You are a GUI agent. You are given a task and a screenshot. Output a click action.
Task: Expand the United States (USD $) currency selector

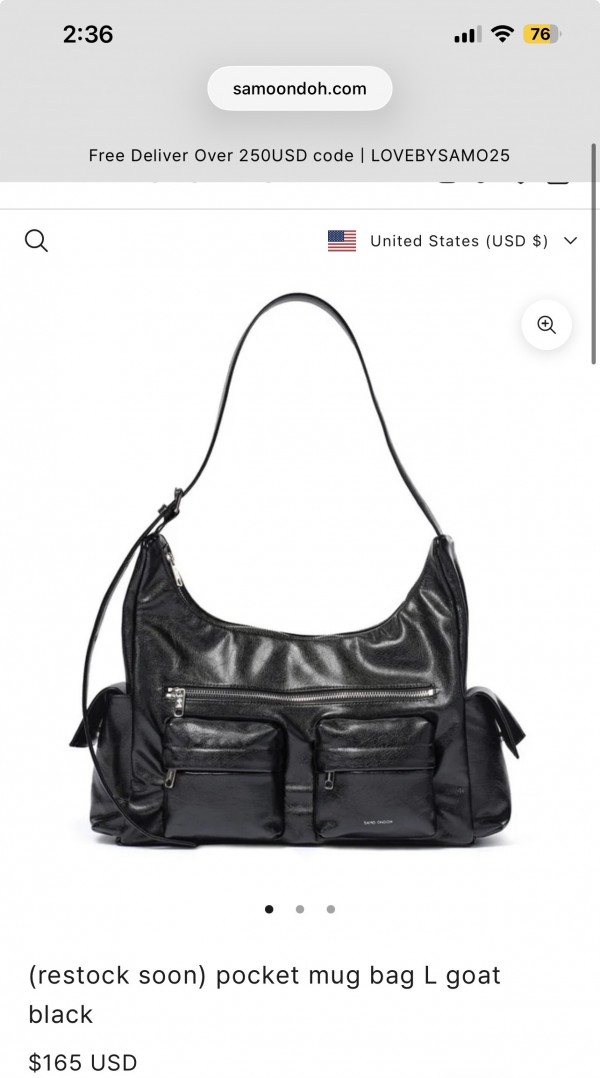pyautogui.click(x=453, y=241)
